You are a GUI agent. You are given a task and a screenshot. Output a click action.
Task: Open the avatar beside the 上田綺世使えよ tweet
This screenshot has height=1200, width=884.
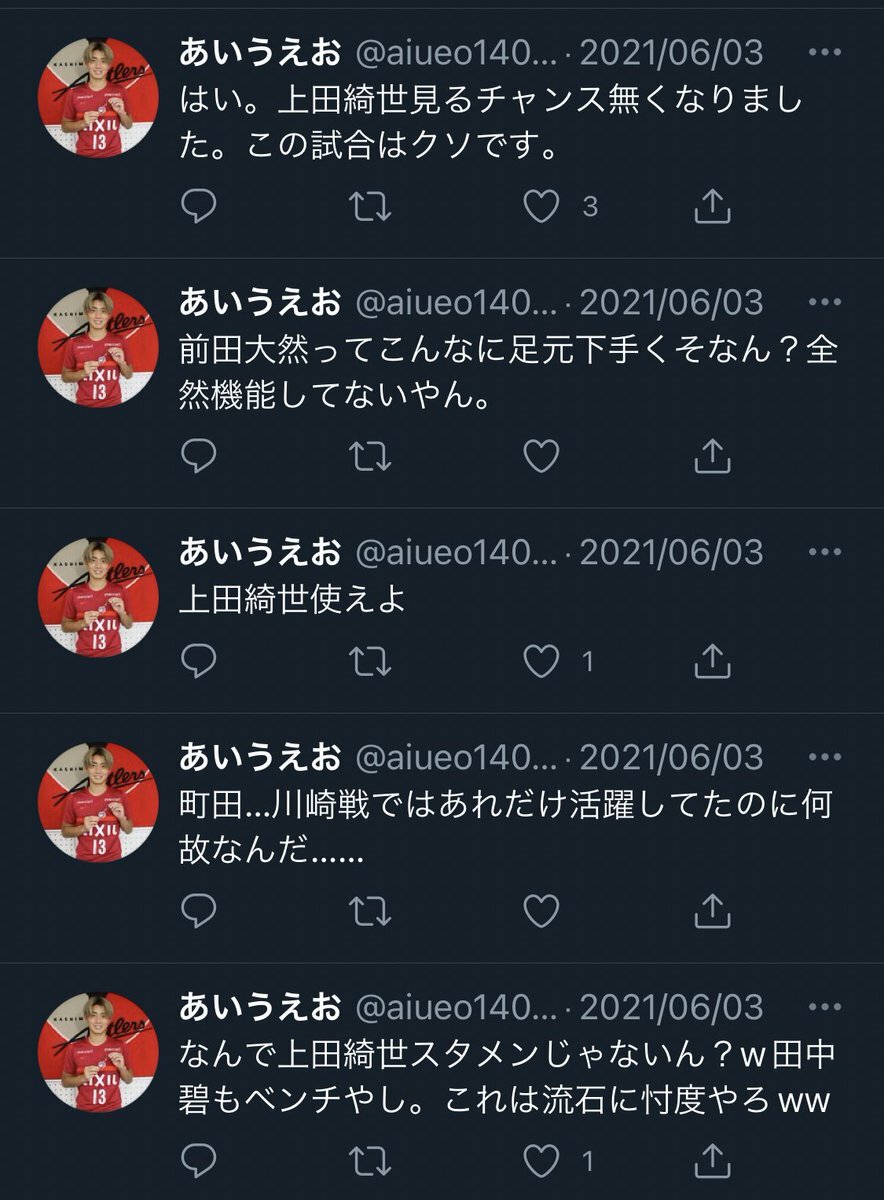click(98, 598)
